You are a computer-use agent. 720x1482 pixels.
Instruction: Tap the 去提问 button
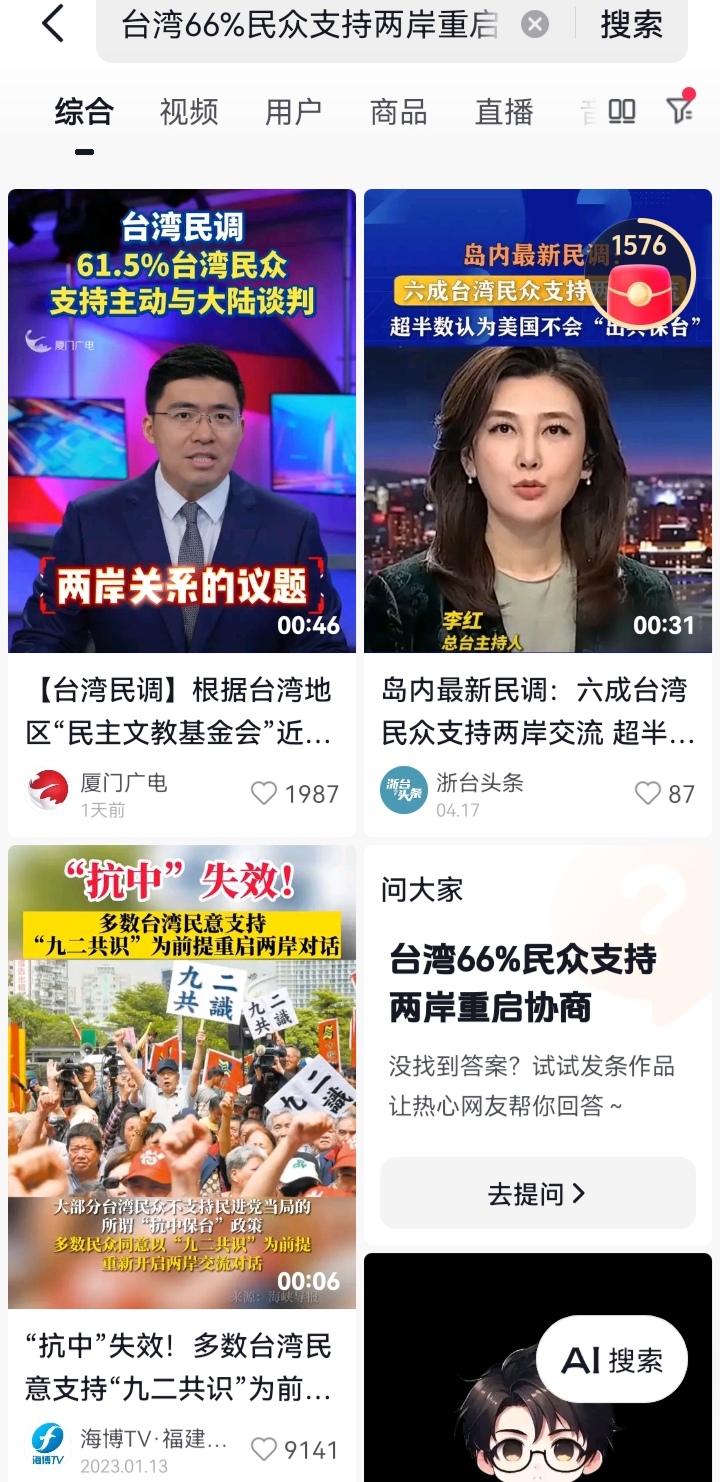[x=538, y=1193]
